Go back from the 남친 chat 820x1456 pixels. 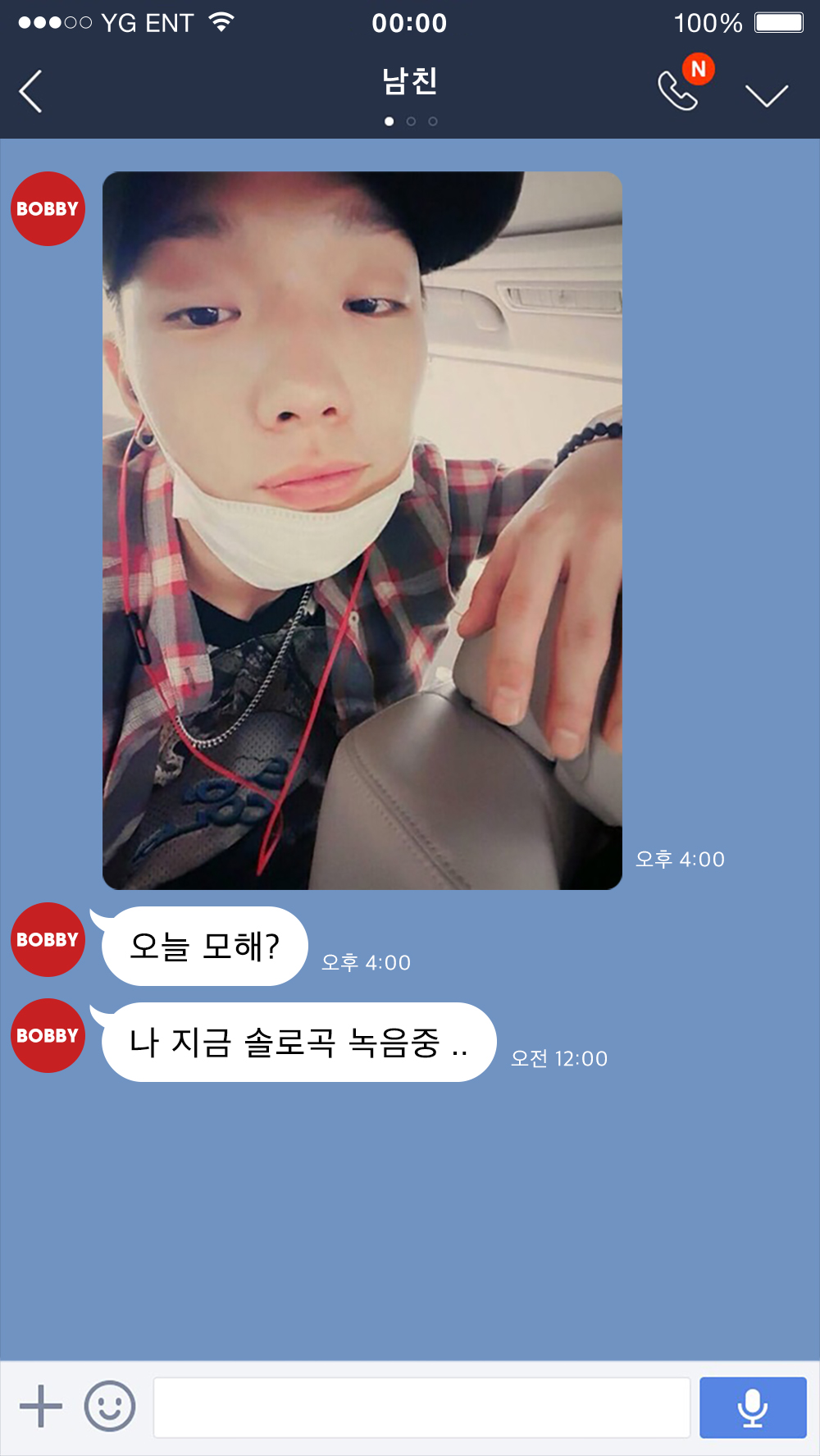coord(31,91)
